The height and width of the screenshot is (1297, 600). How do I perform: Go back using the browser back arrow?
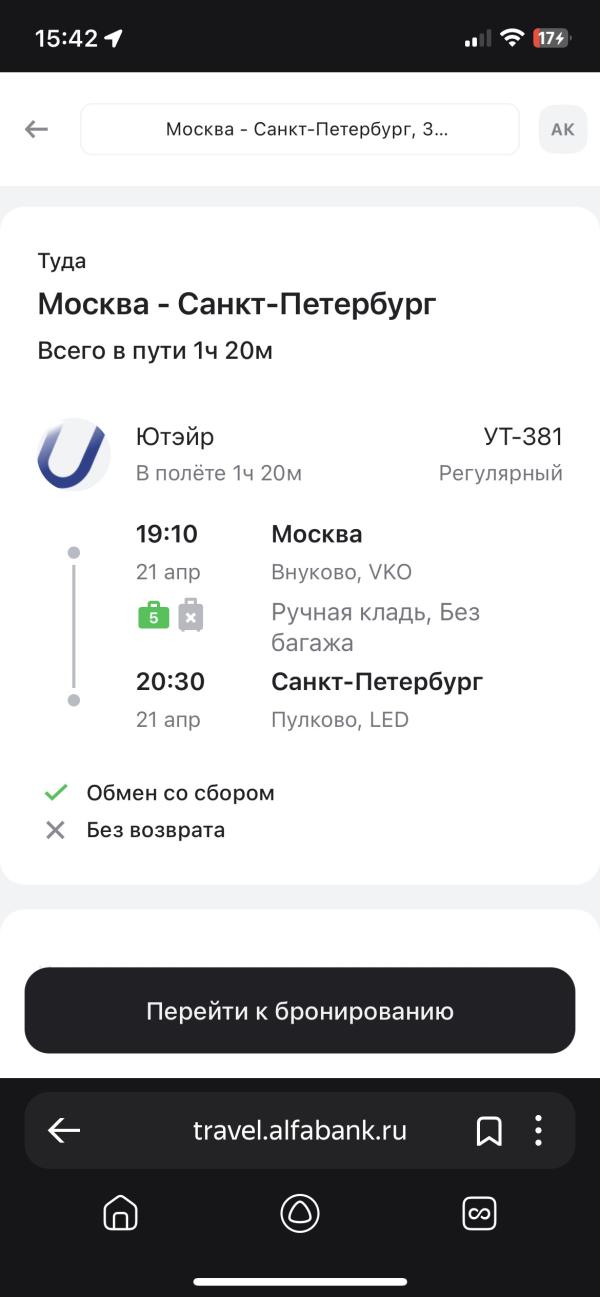click(x=64, y=1130)
